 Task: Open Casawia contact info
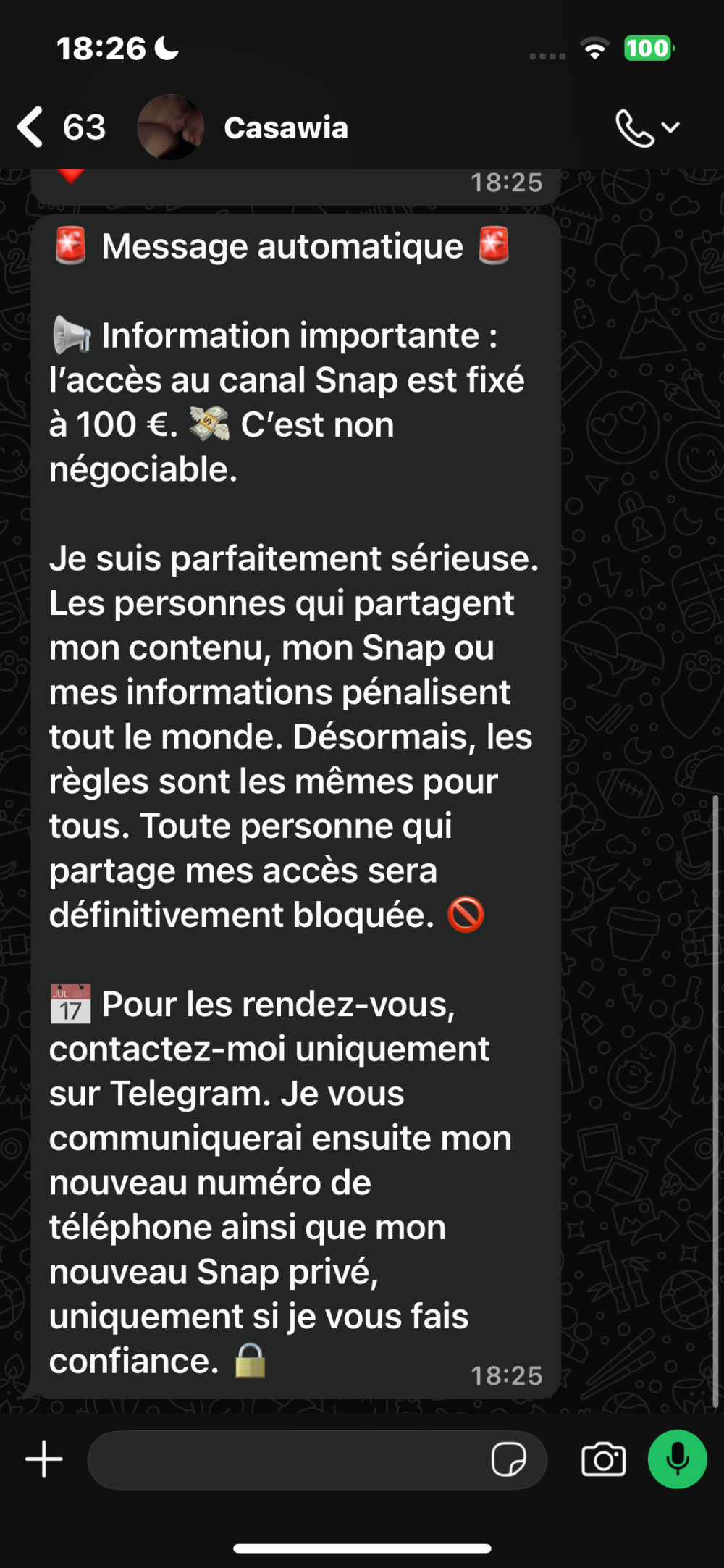click(x=286, y=128)
